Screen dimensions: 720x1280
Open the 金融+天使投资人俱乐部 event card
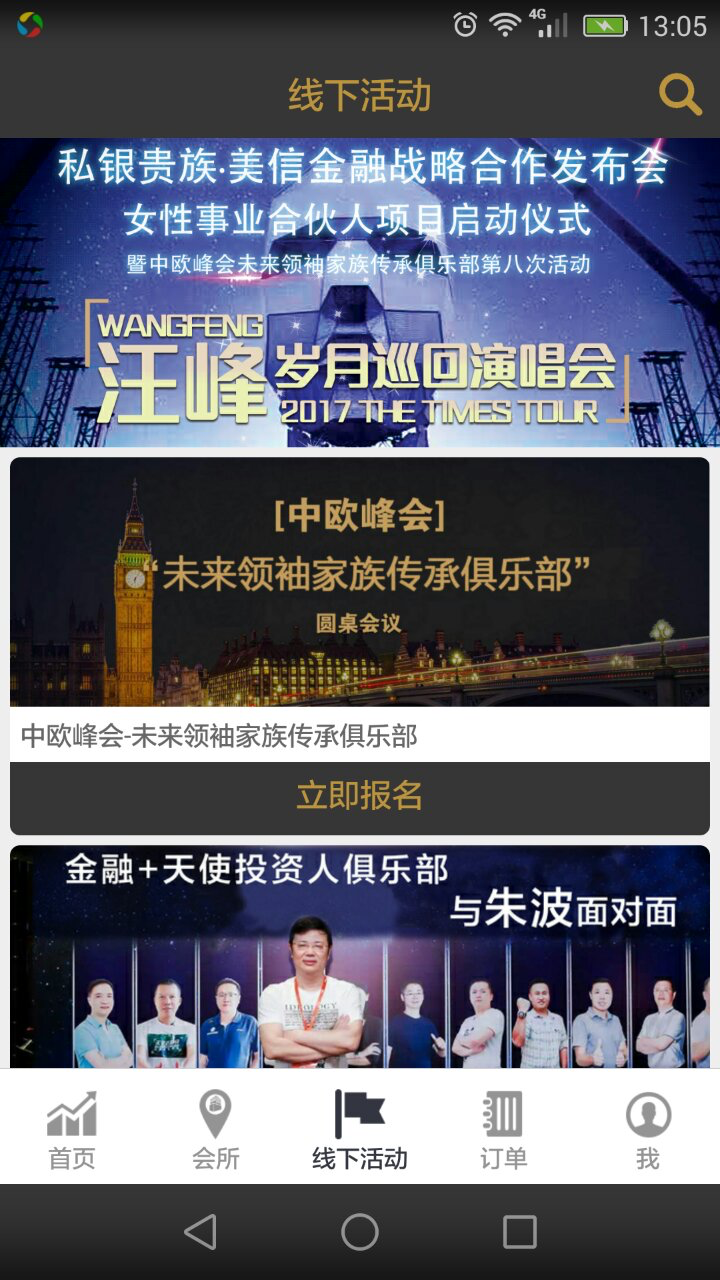pos(360,955)
